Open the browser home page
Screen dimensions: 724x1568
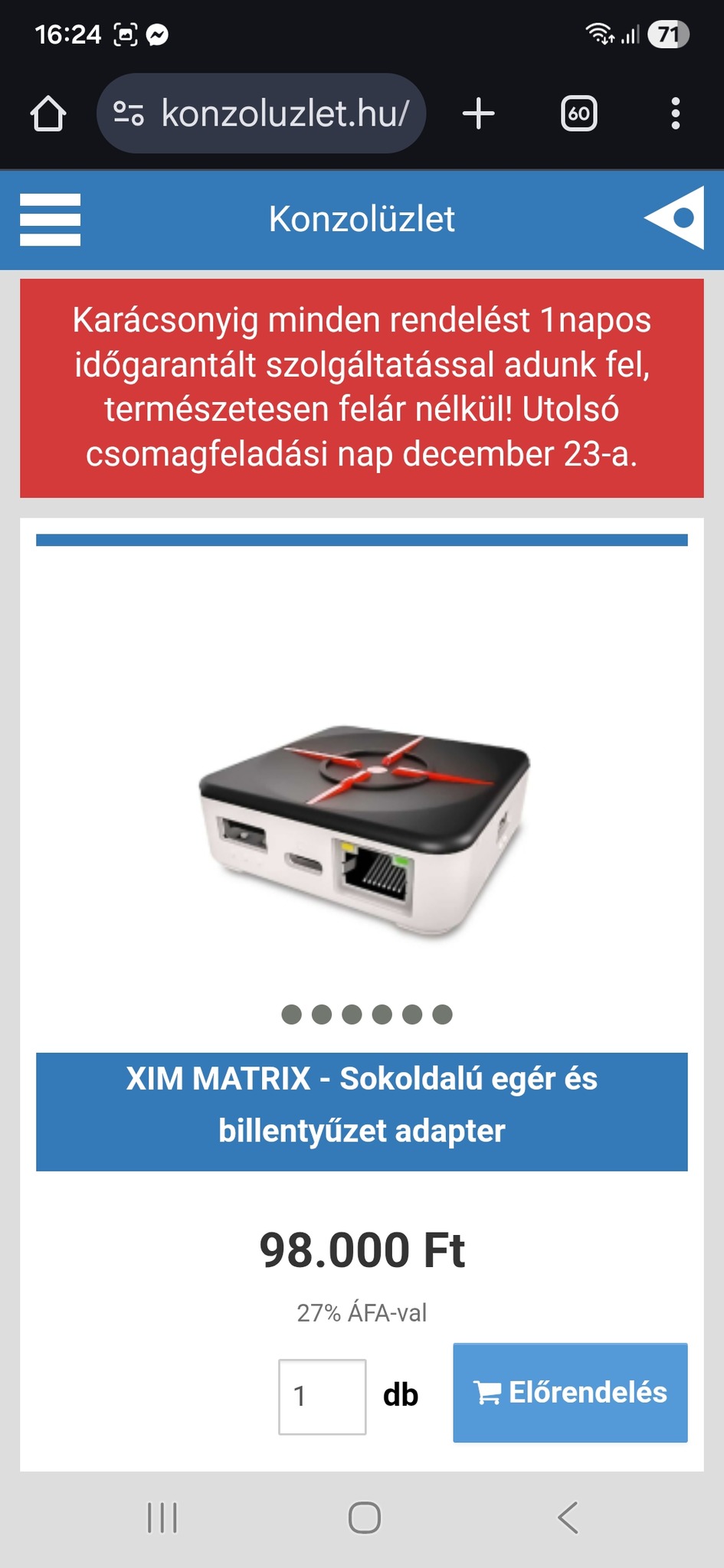(48, 114)
